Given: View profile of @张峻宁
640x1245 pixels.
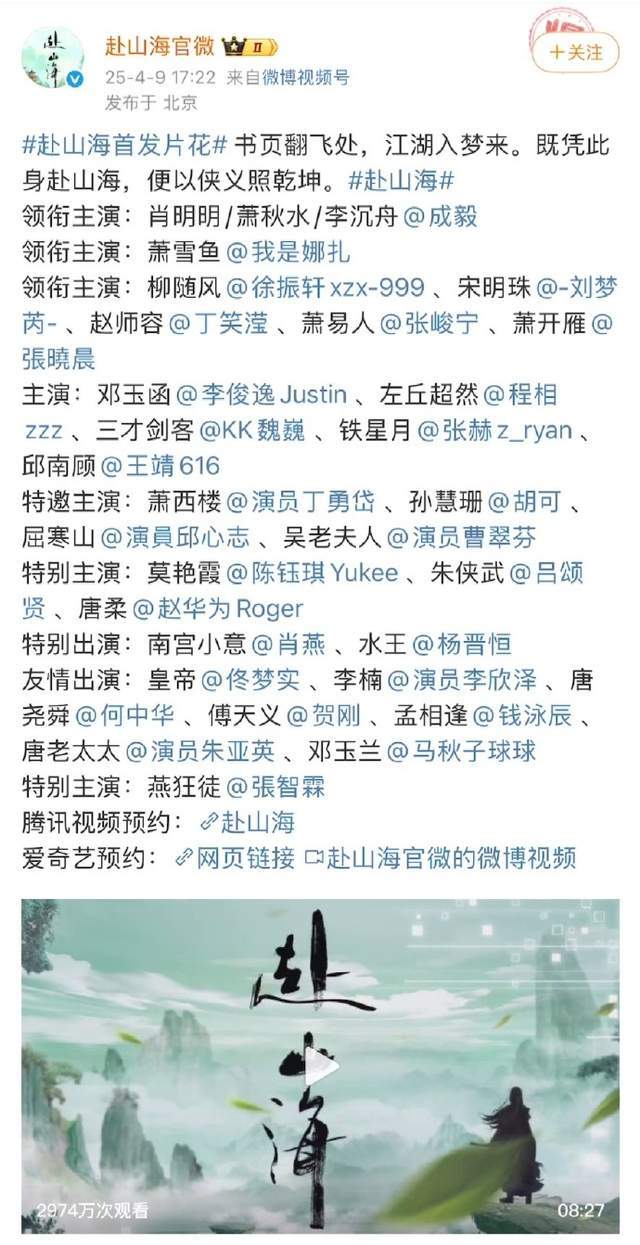Looking at the screenshot, I should [x=466, y=324].
